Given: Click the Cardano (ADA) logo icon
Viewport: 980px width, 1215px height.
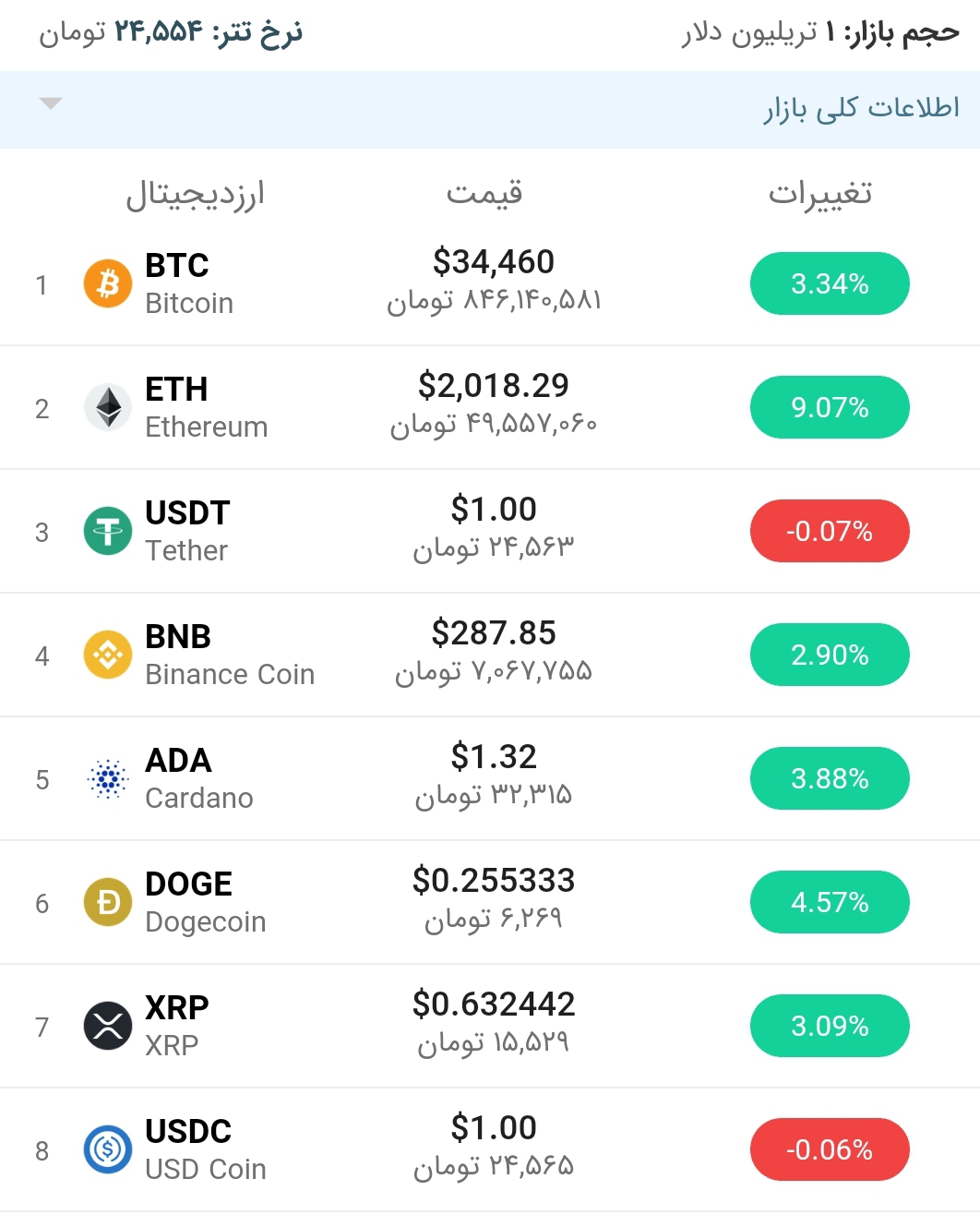Looking at the screenshot, I should tap(107, 778).
